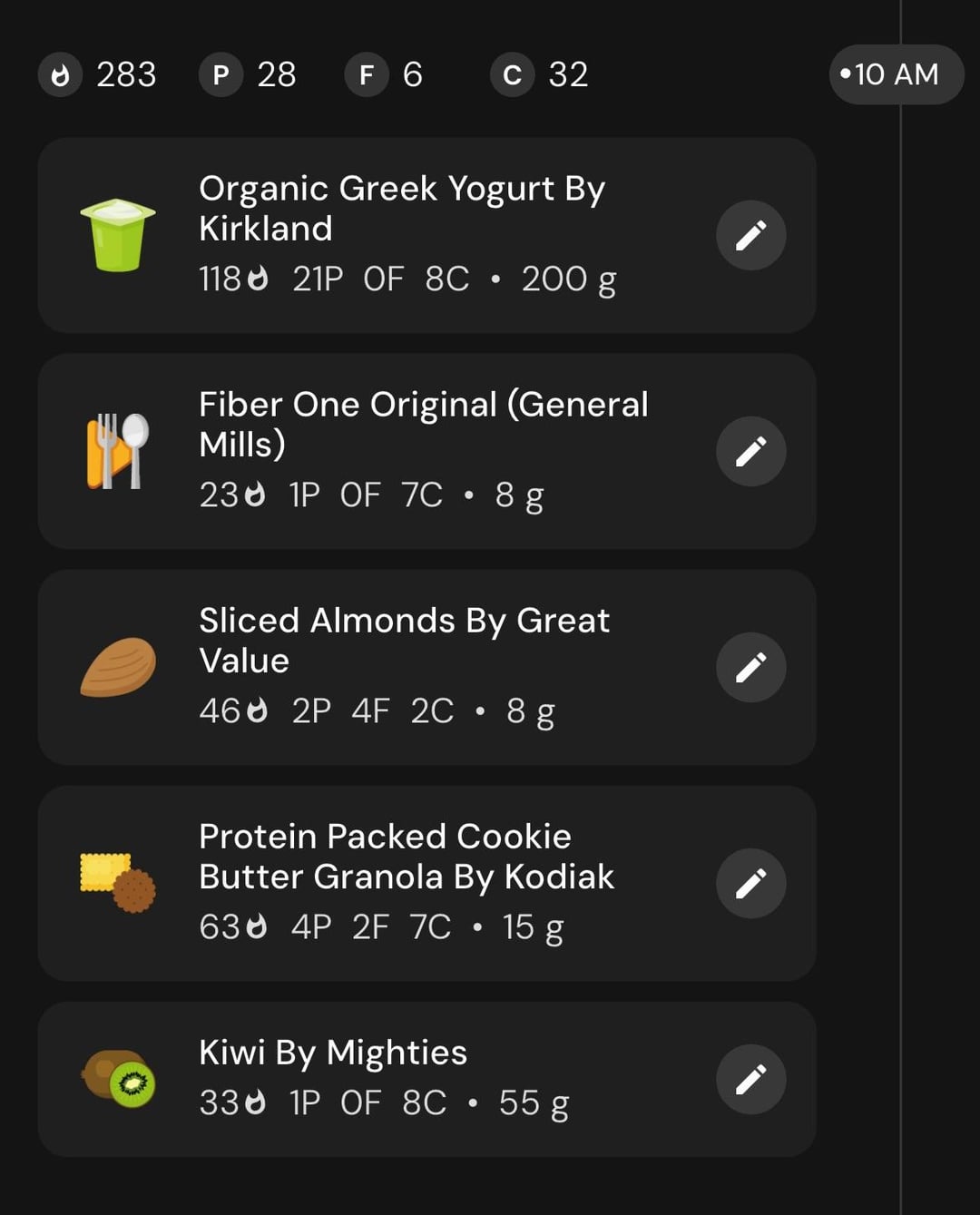The width and height of the screenshot is (980, 1215).
Task: Edit the Fiber One Original entry
Action: (x=750, y=451)
